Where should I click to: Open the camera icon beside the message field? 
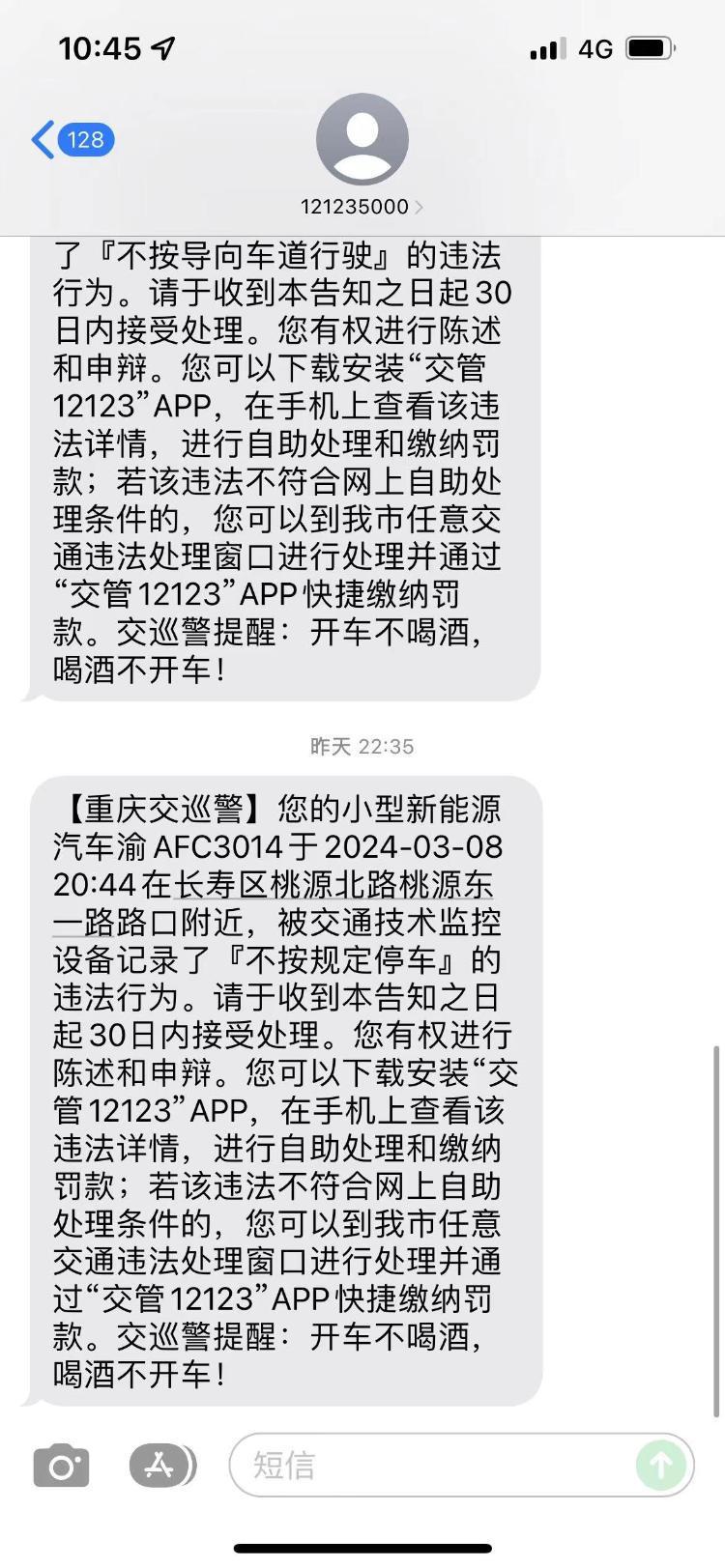pos(62,1466)
